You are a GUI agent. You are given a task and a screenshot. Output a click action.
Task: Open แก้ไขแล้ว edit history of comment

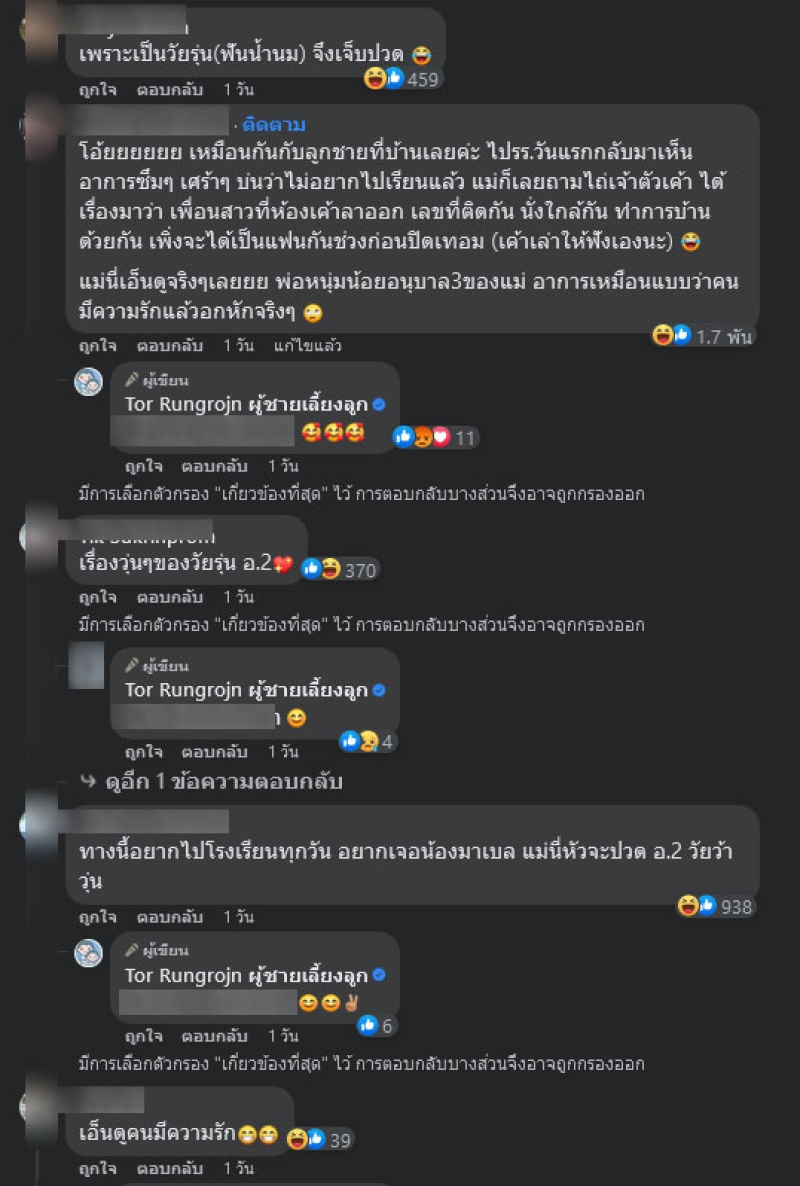coord(307,346)
